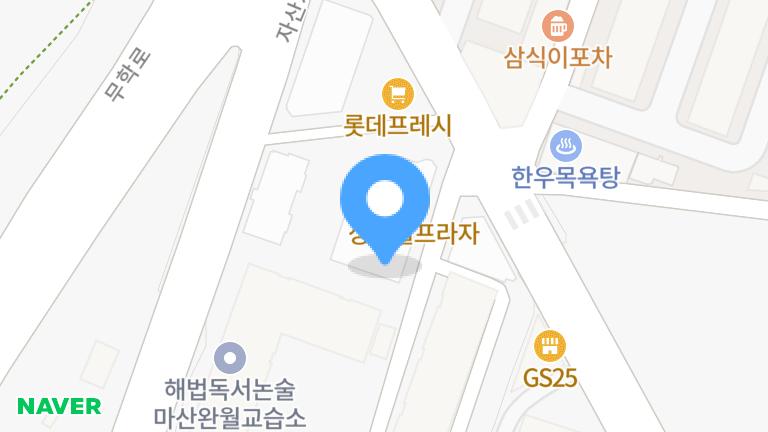Select the 롯데프레시 shopping cart marker
The height and width of the screenshot is (432, 768).
click(398, 95)
